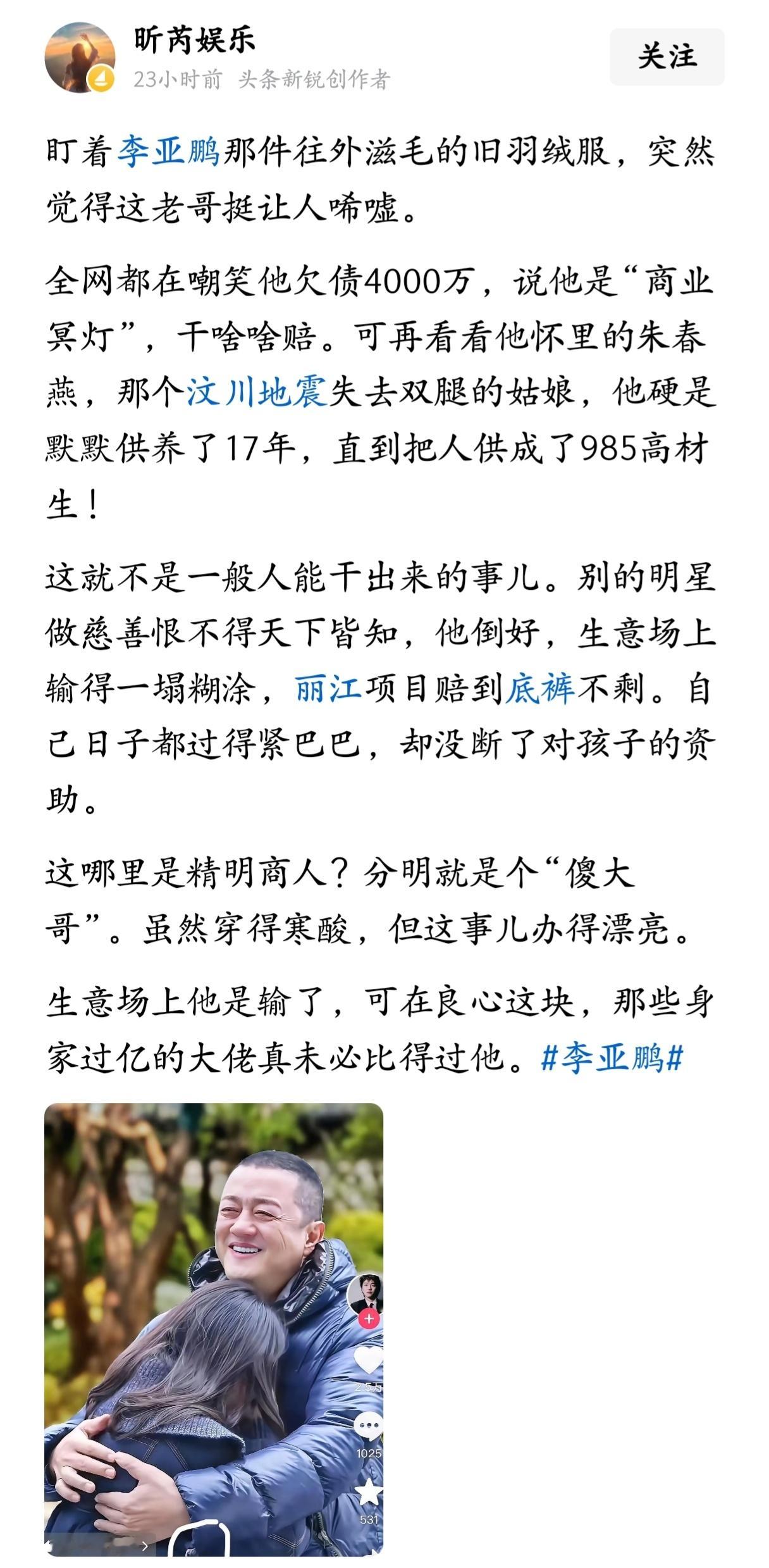
Task: Click the 2.5万 like count
Action: click(369, 1387)
